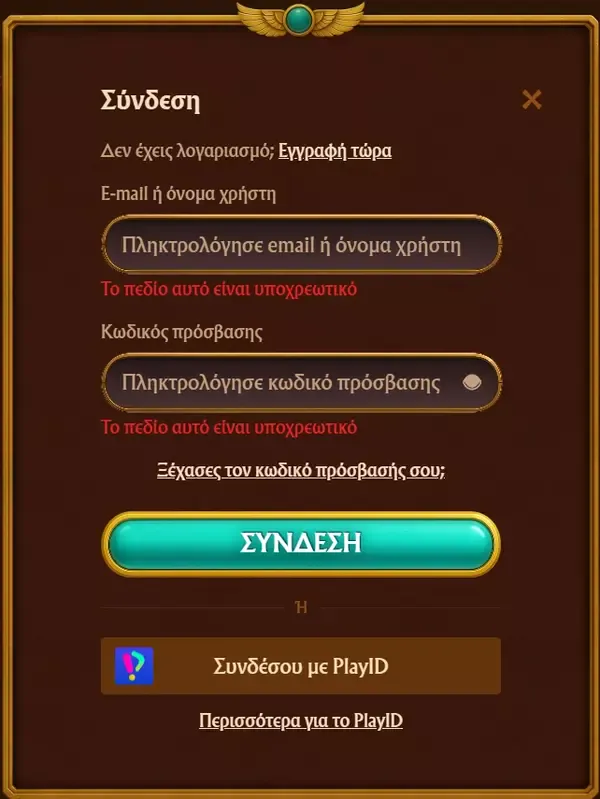Sign in with Συνδέσου με PlayID
The height and width of the screenshot is (799, 600).
click(x=300, y=666)
